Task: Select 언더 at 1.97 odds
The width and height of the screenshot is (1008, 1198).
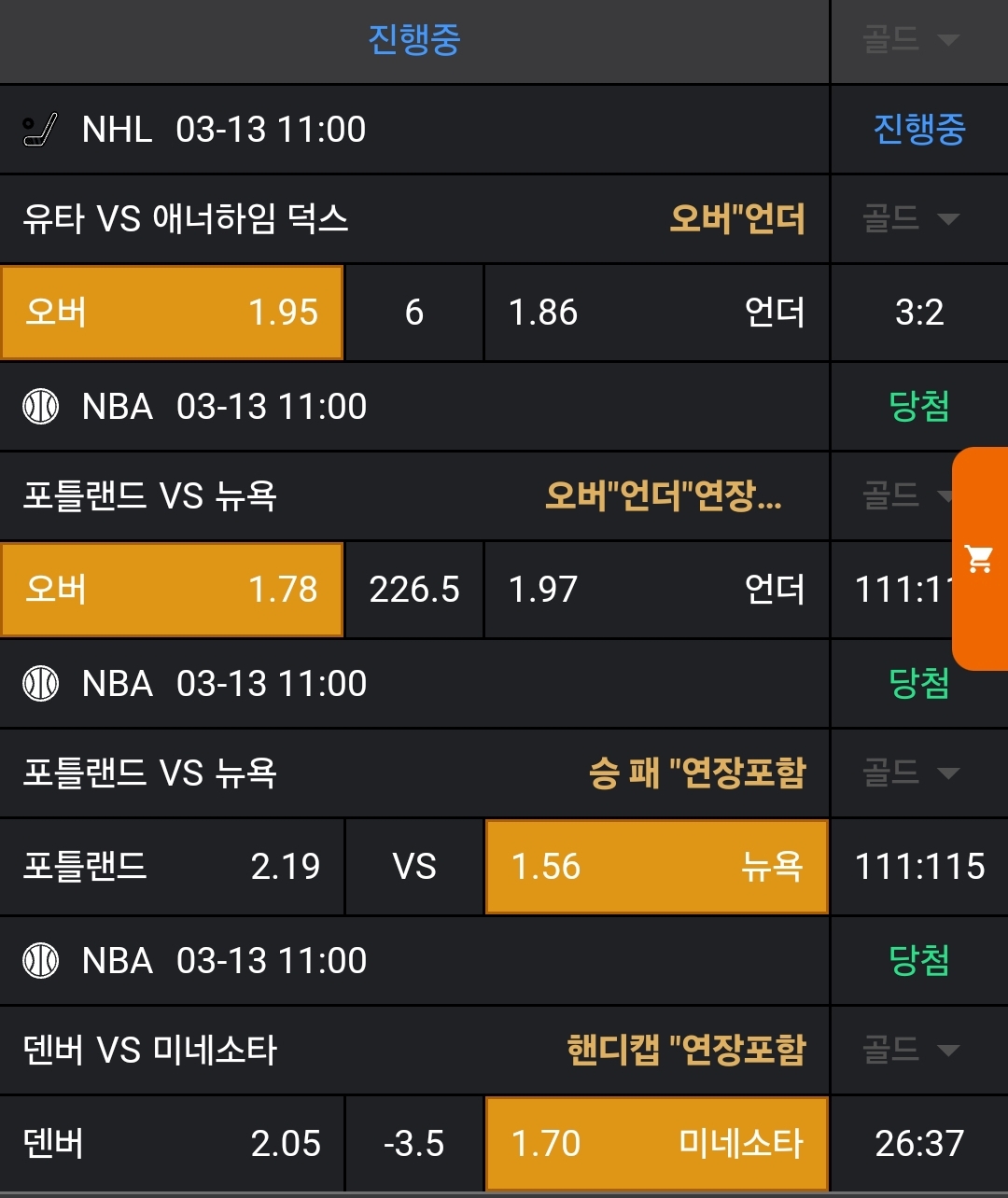Action: (656, 590)
